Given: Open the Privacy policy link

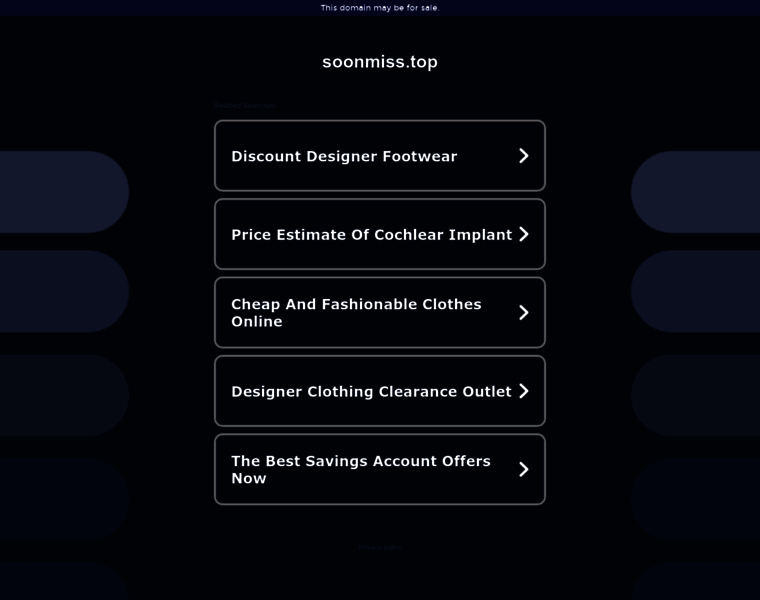Looking at the screenshot, I should pyautogui.click(x=380, y=547).
